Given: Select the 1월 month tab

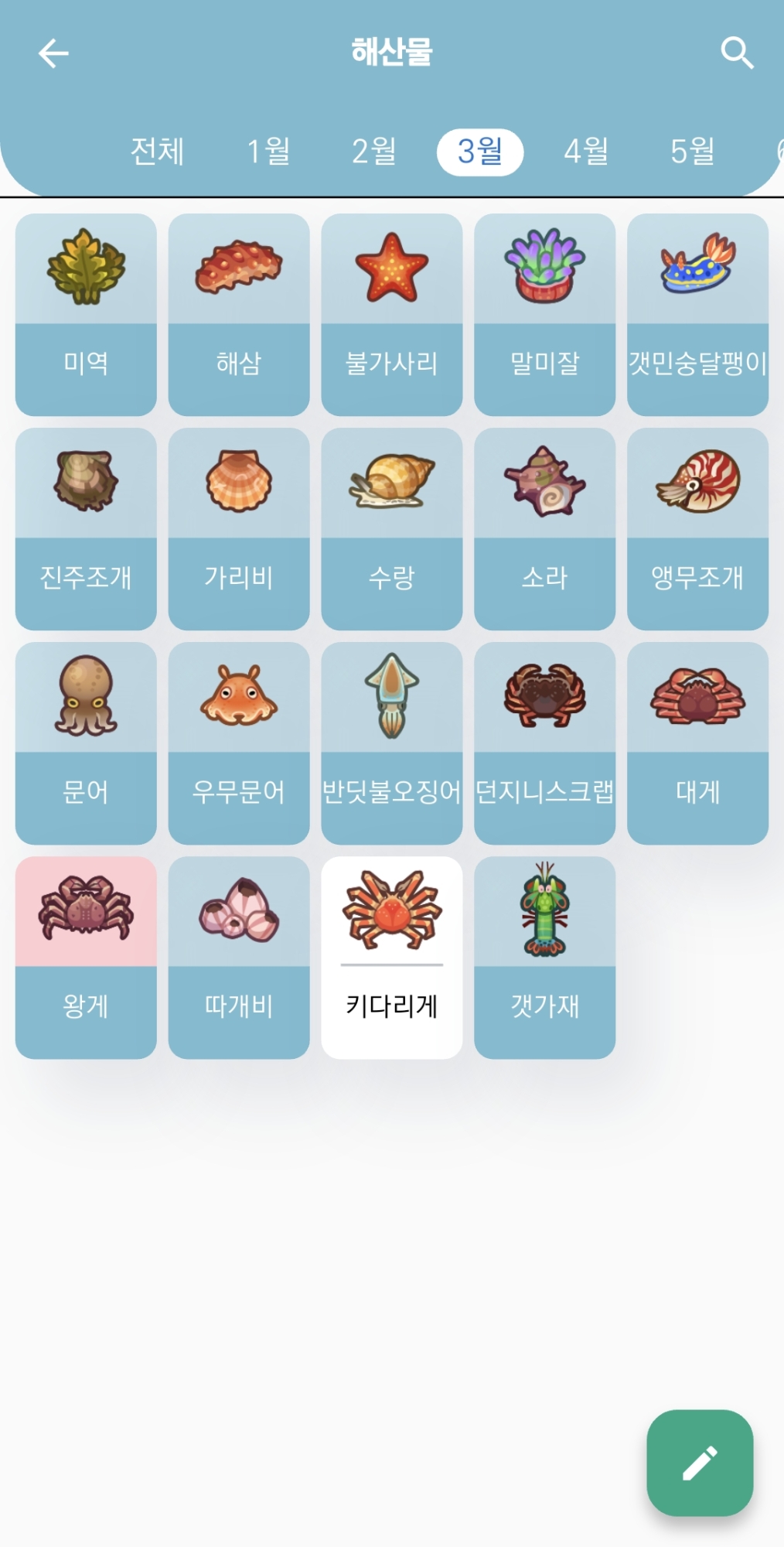Looking at the screenshot, I should pyautogui.click(x=268, y=151).
